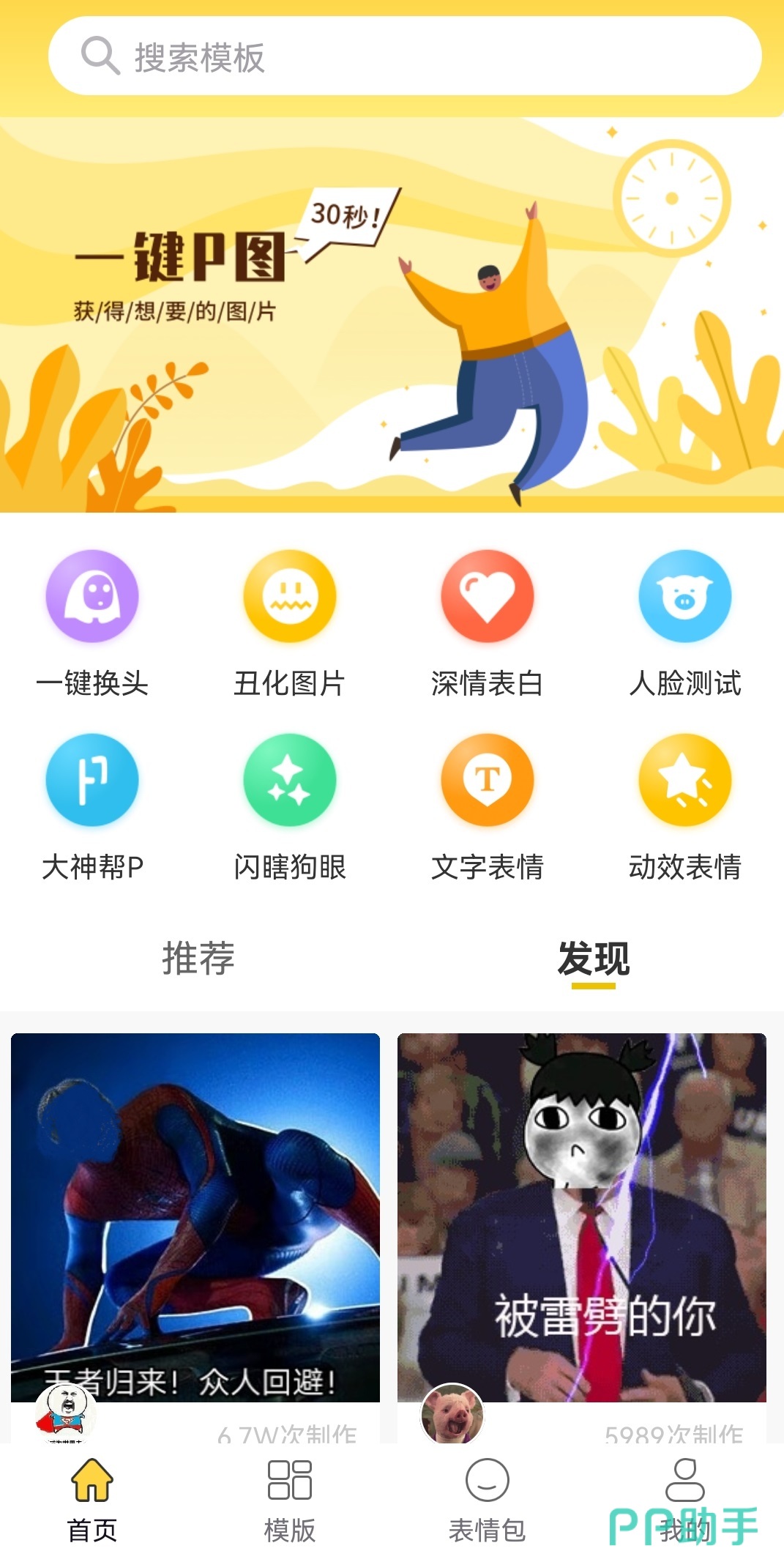Select the 发现 tab

click(593, 958)
